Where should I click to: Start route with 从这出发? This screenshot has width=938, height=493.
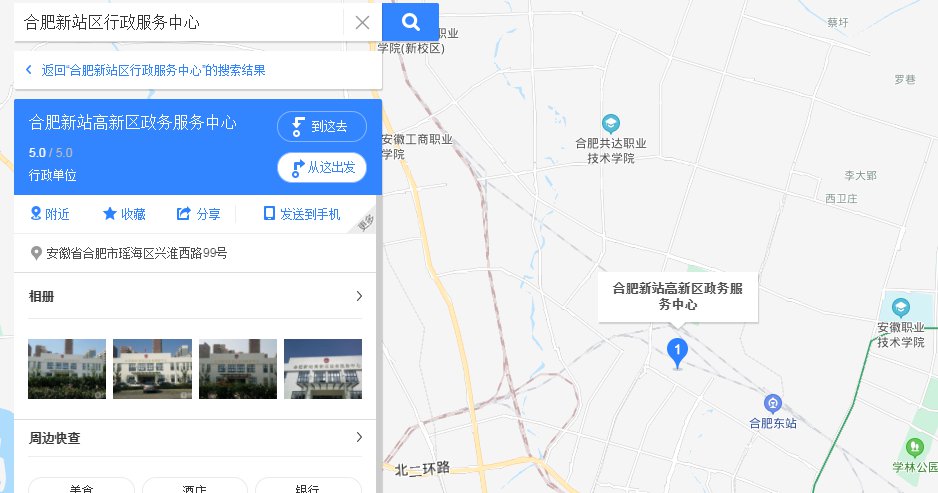coord(321,167)
